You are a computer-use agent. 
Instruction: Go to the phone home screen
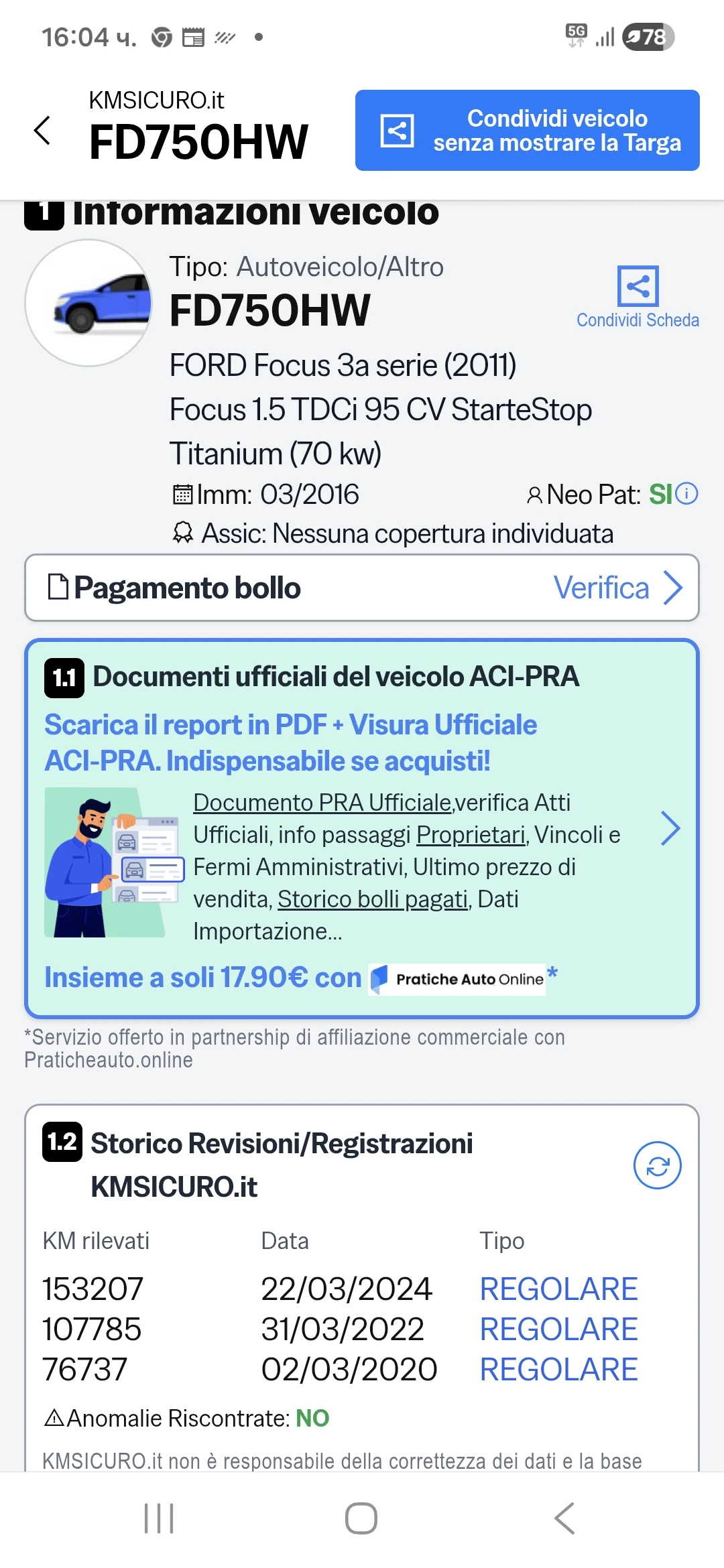361,1518
